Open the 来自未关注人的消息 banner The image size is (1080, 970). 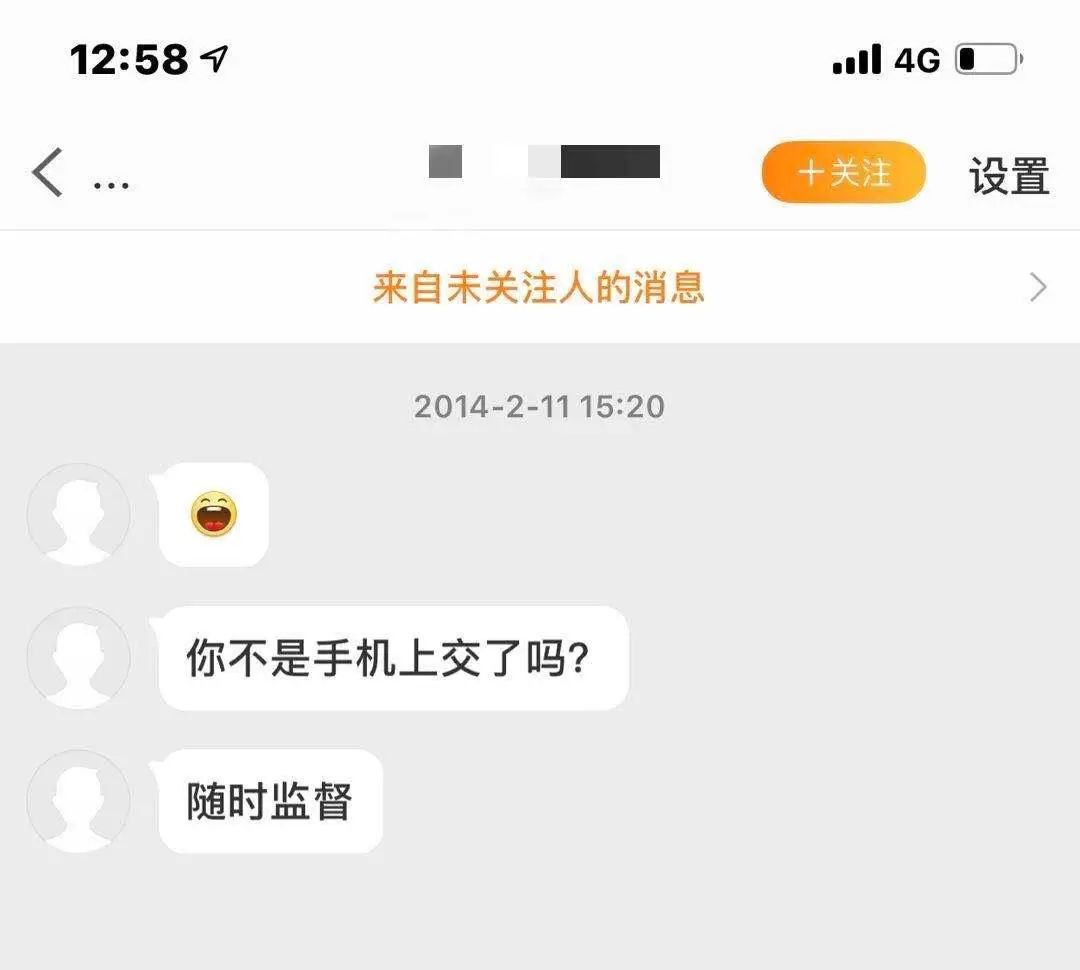click(540, 288)
